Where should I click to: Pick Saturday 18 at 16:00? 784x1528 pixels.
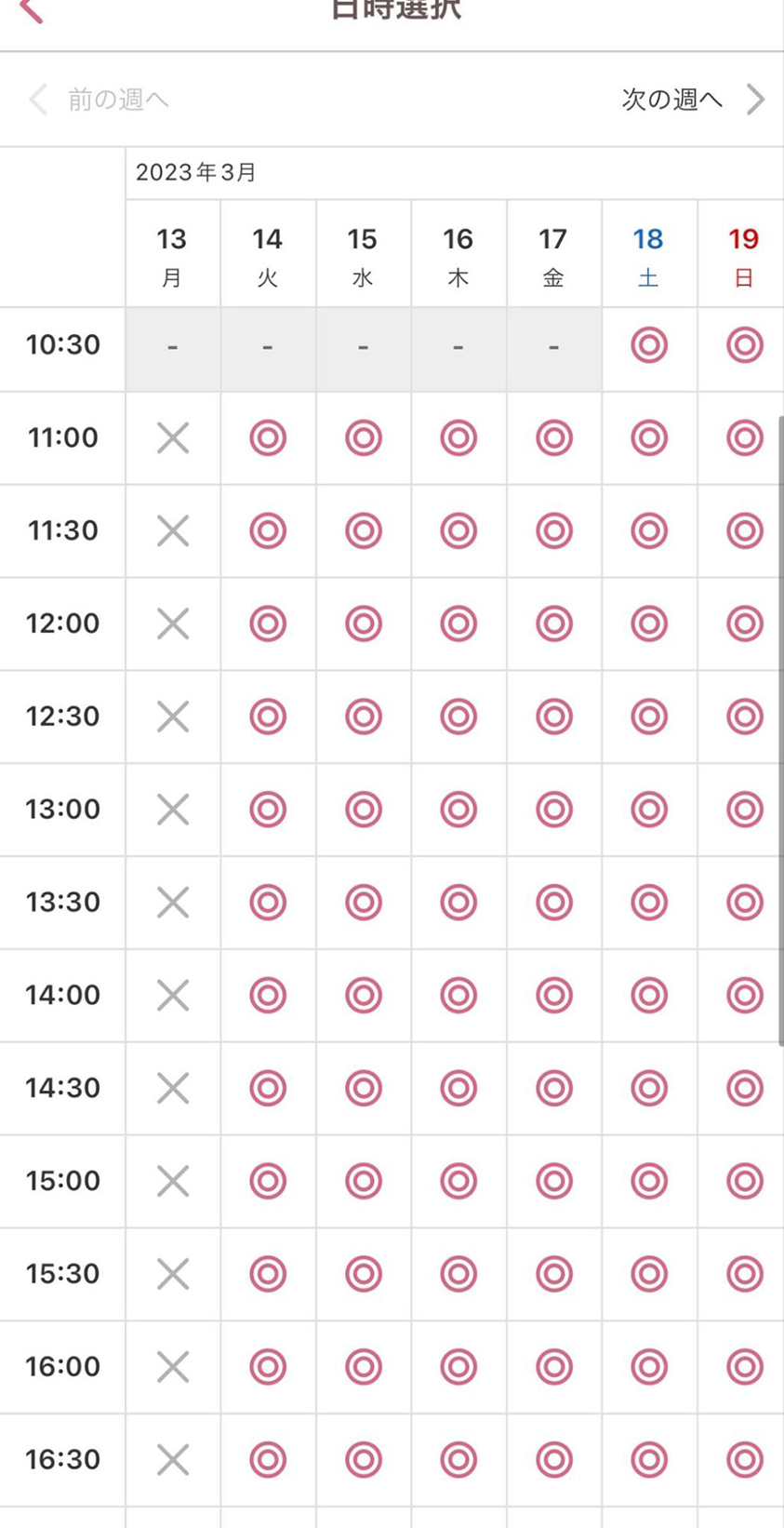pyautogui.click(x=649, y=1366)
